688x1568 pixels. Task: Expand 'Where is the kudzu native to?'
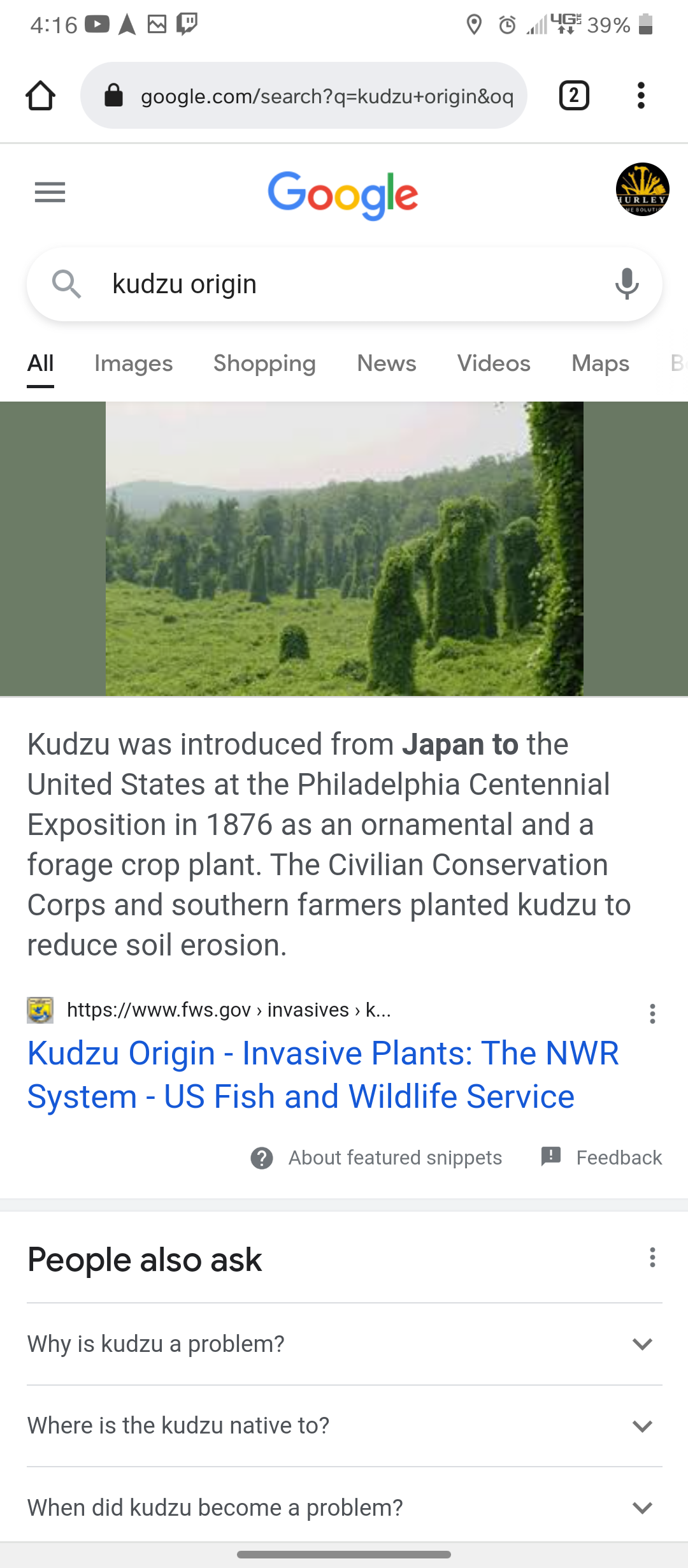(344, 1426)
